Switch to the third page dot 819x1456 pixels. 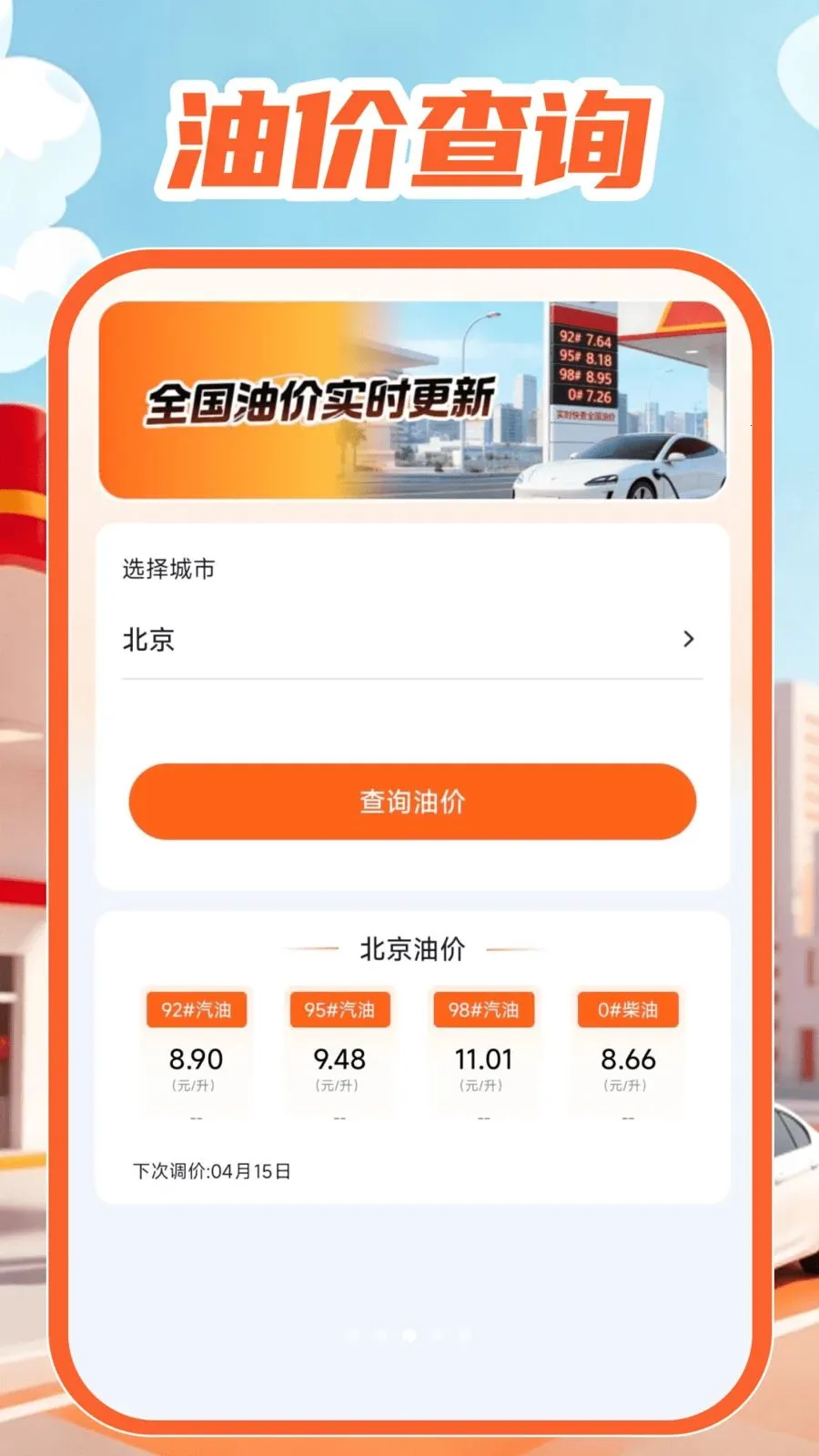(409, 1335)
